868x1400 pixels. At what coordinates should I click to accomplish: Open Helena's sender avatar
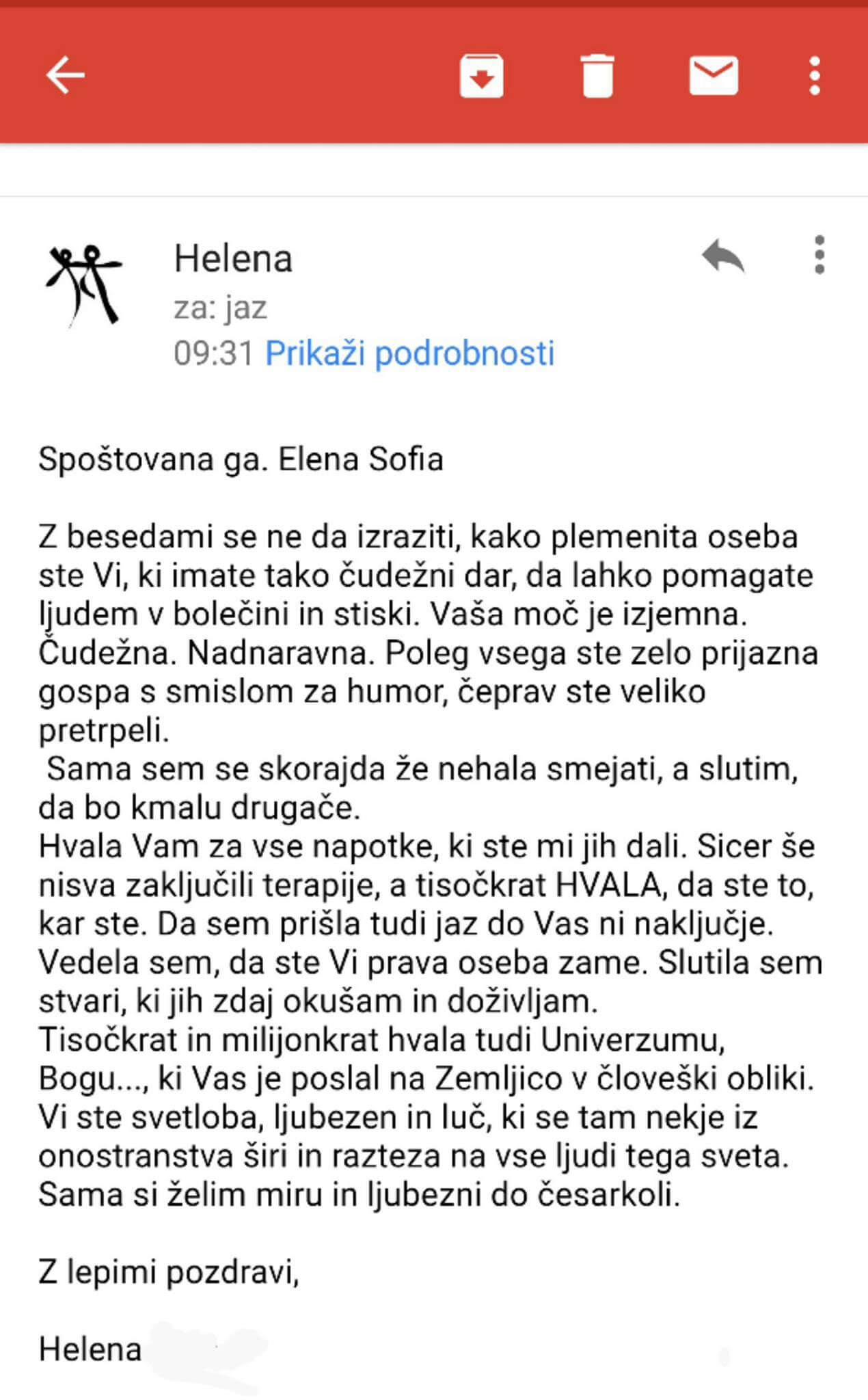pyautogui.click(x=84, y=284)
